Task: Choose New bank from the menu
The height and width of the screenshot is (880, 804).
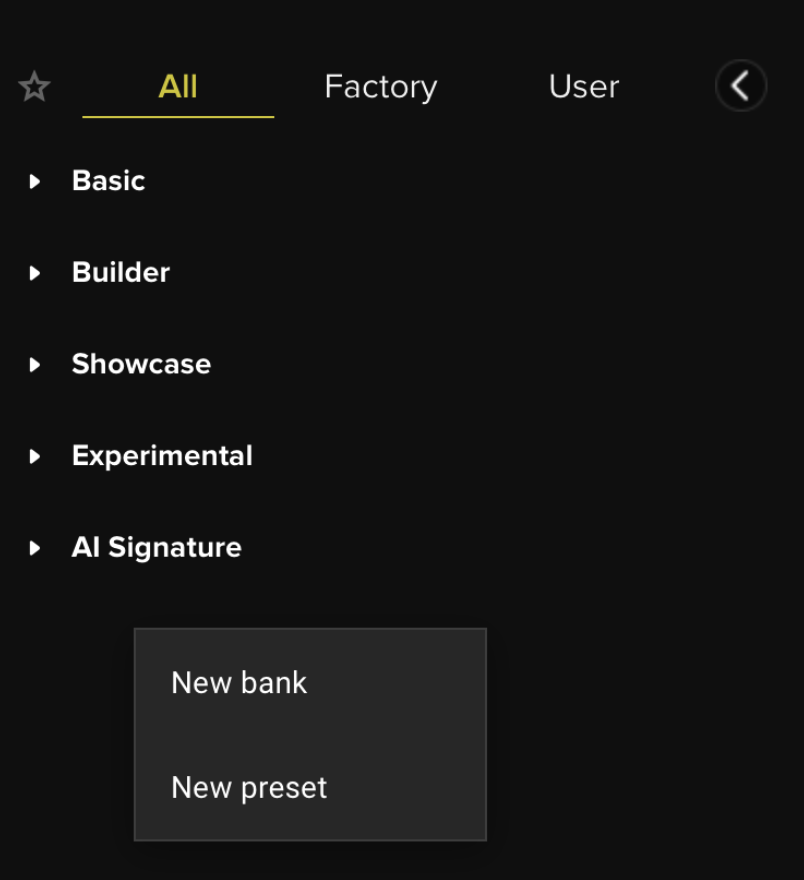Action: pyautogui.click(x=240, y=683)
